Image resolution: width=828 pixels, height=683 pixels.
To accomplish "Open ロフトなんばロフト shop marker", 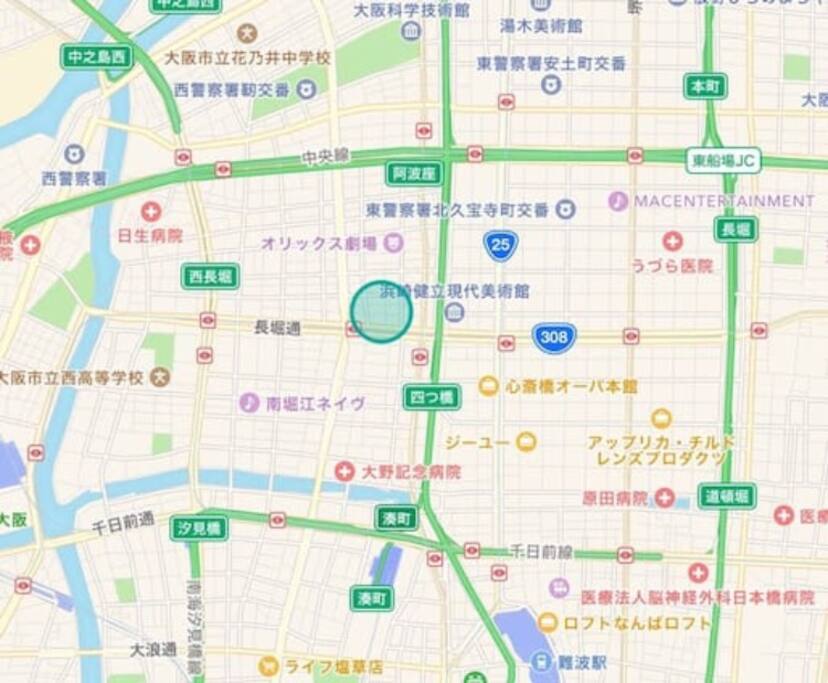I will (x=547, y=623).
